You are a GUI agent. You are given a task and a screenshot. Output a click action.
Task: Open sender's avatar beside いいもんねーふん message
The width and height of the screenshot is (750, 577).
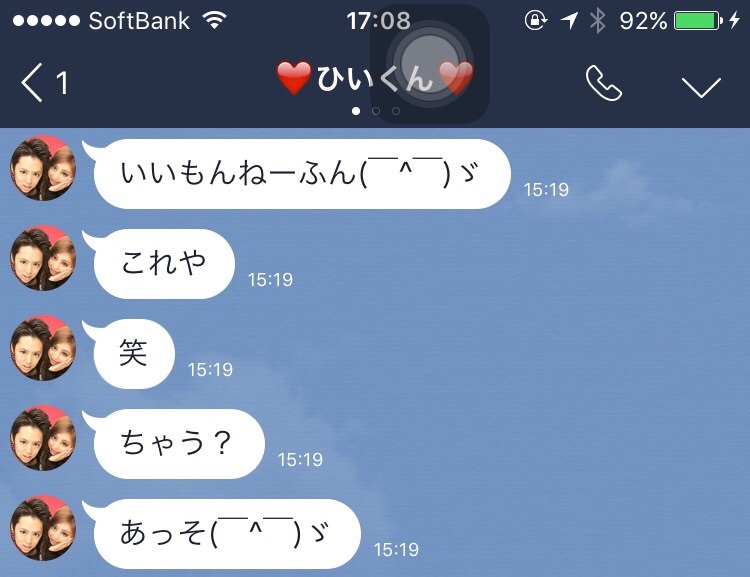tap(43, 168)
